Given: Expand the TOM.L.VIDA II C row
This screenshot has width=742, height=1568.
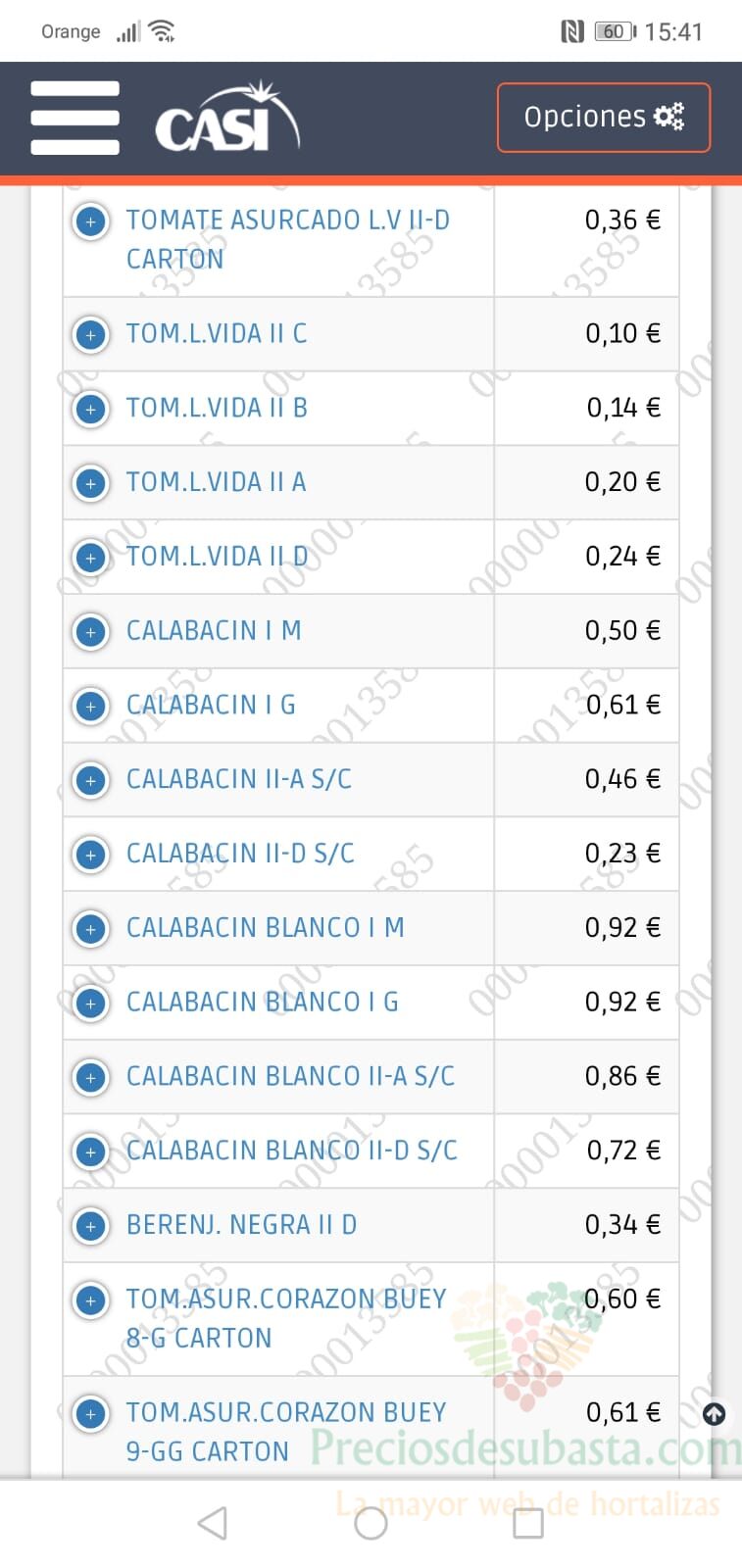Looking at the screenshot, I should point(91,335).
